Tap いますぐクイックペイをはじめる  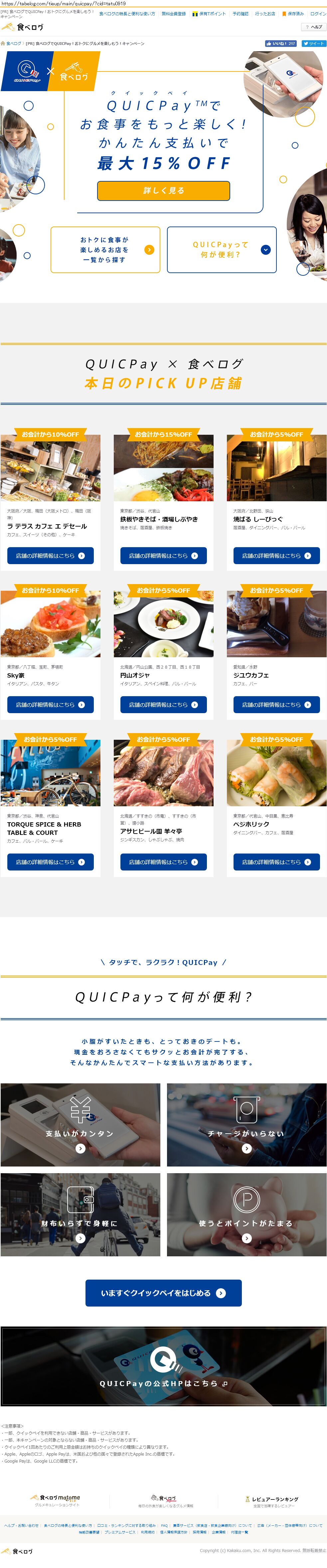[x=163, y=1293]
